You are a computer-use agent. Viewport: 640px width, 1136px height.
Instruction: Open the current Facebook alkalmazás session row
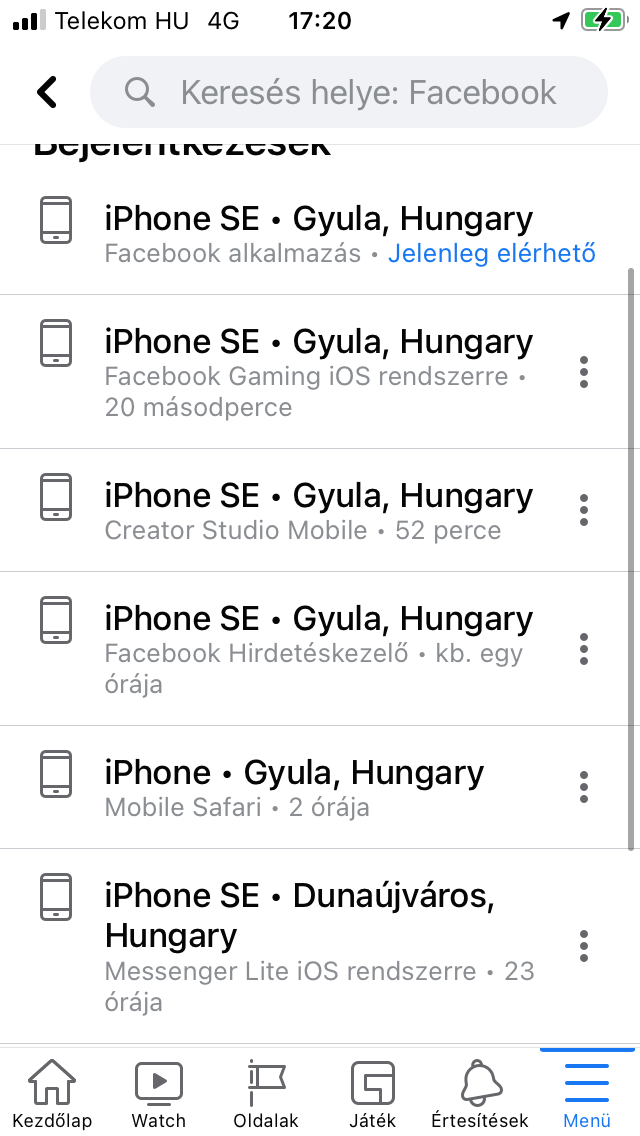pos(320,233)
